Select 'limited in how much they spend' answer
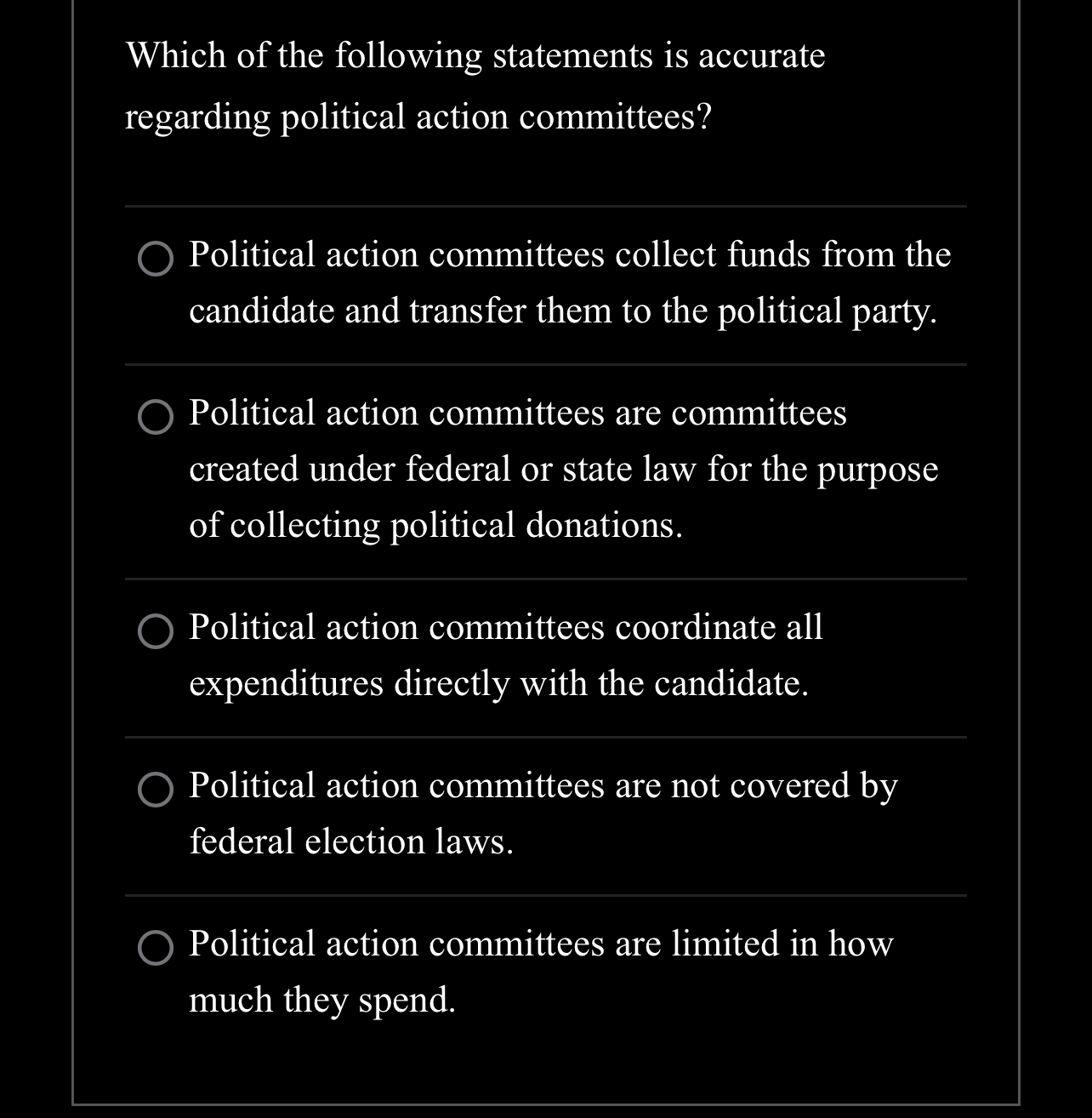Viewport: 1092px width, 1118px height. (x=155, y=948)
